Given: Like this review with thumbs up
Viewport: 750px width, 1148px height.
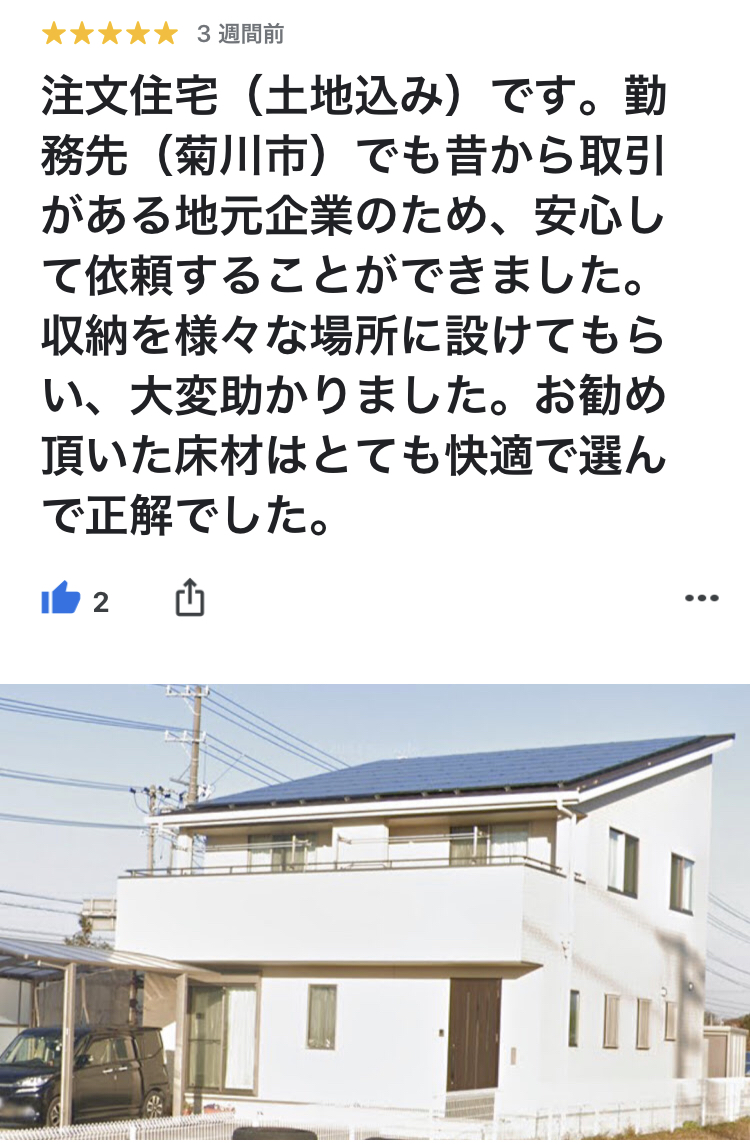Looking at the screenshot, I should coord(61,600).
